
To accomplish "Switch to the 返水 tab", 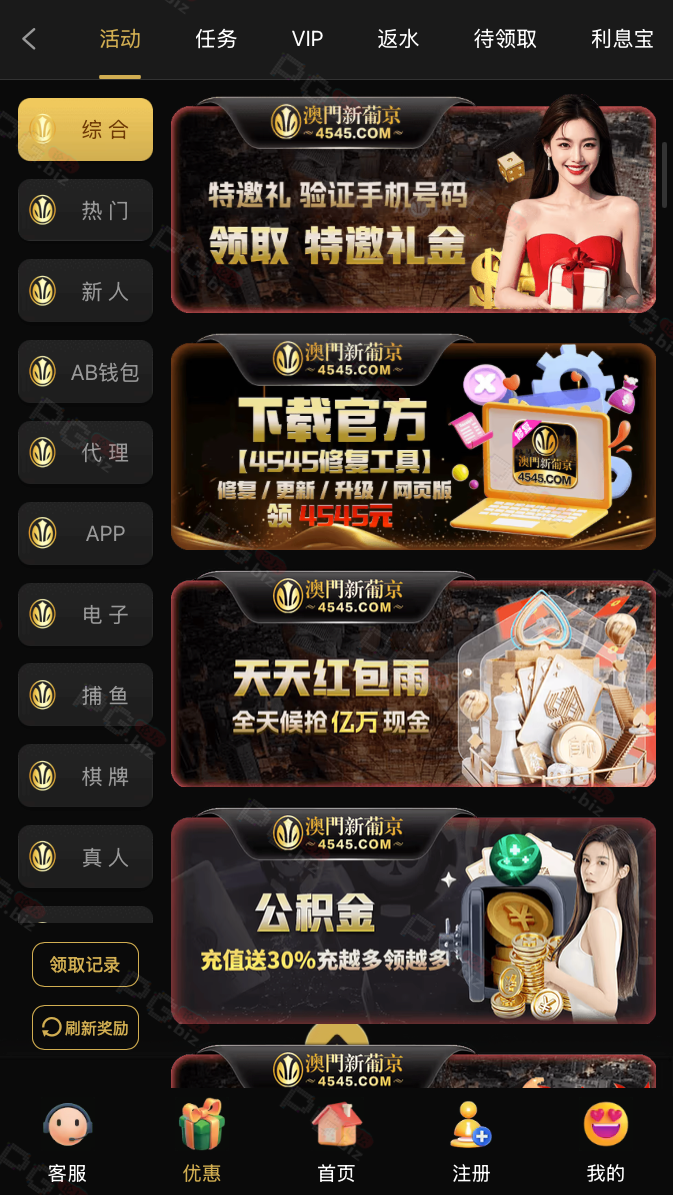I will 398,39.
